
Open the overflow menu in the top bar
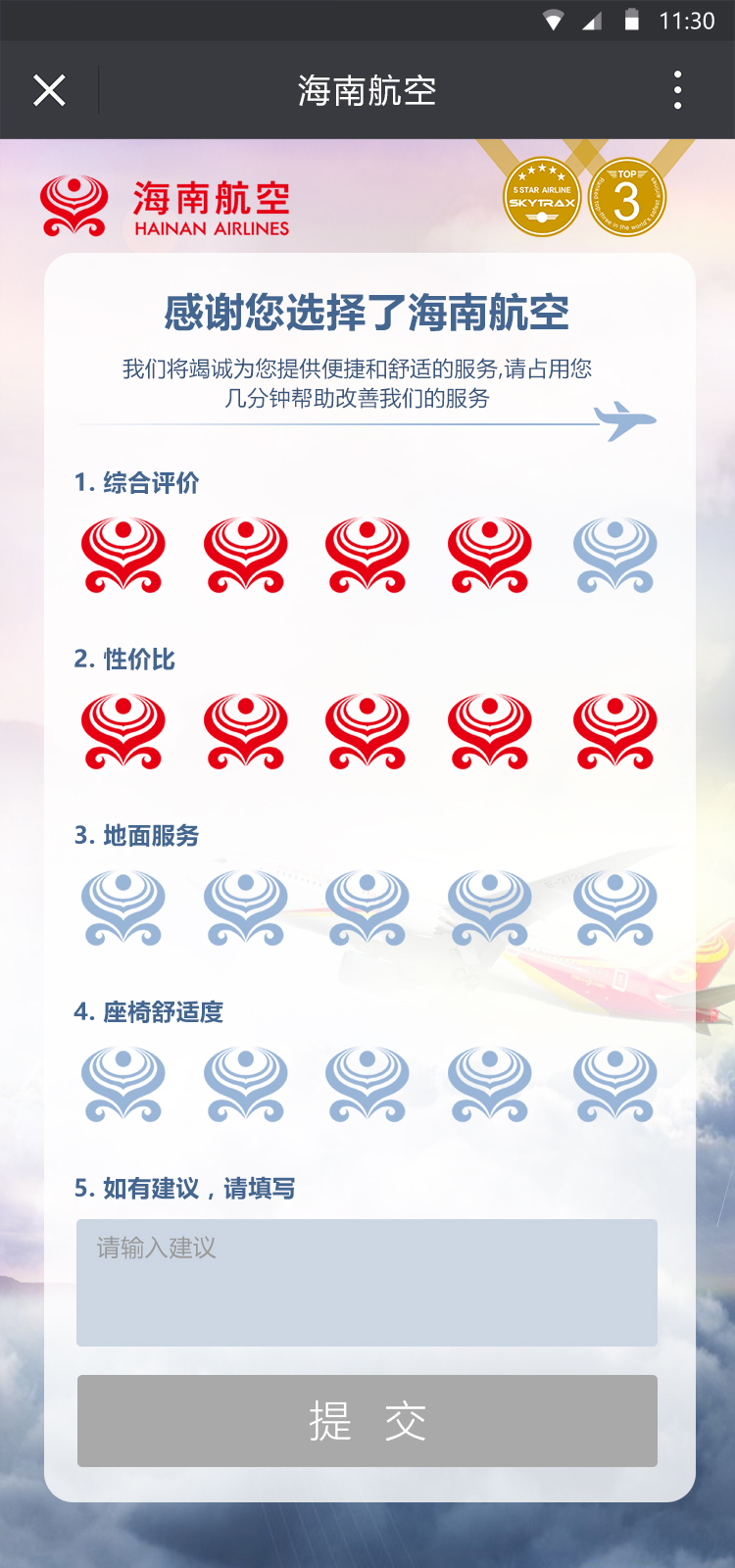pos(677,90)
